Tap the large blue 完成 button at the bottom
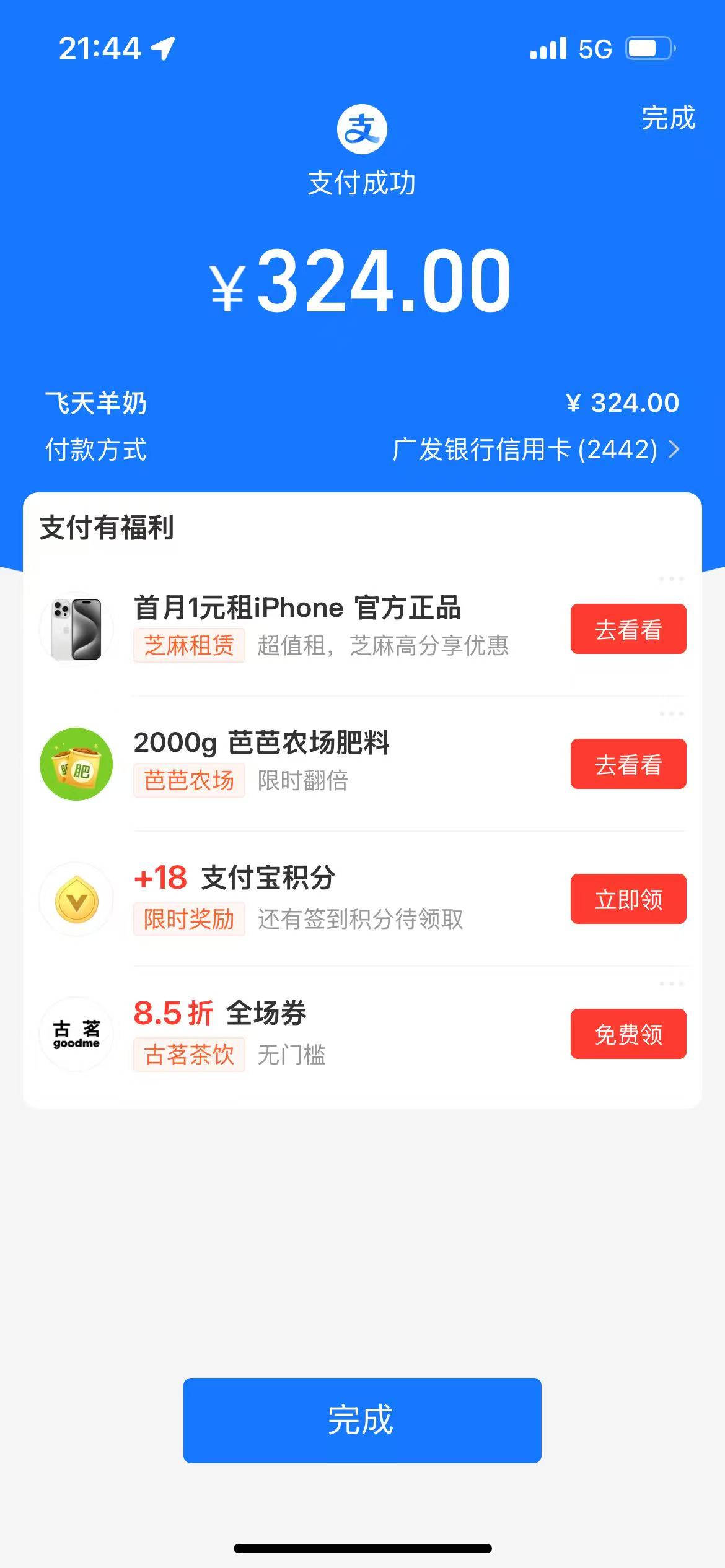Image resolution: width=725 pixels, height=1568 pixels. [x=362, y=1420]
